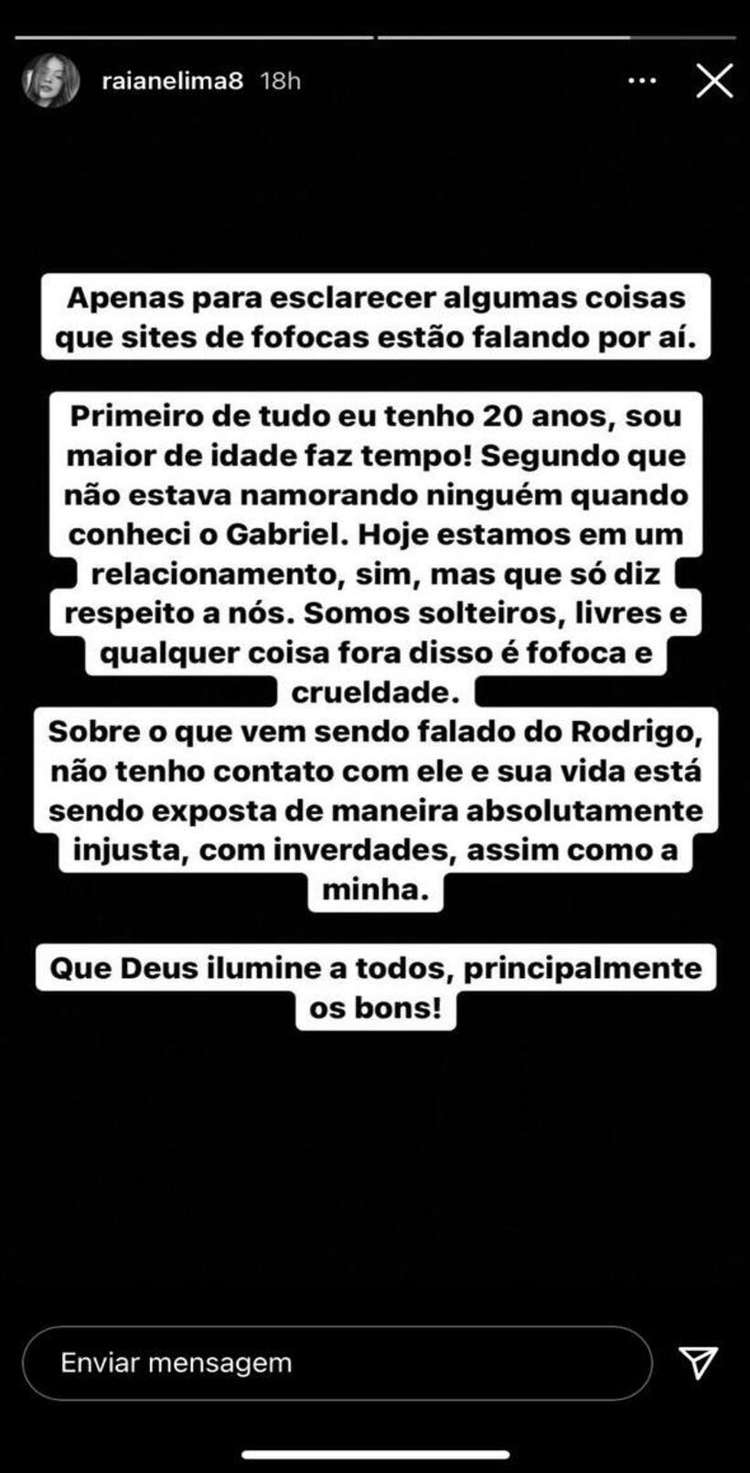Close the story viewer
The image size is (750, 1473).
(714, 81)
